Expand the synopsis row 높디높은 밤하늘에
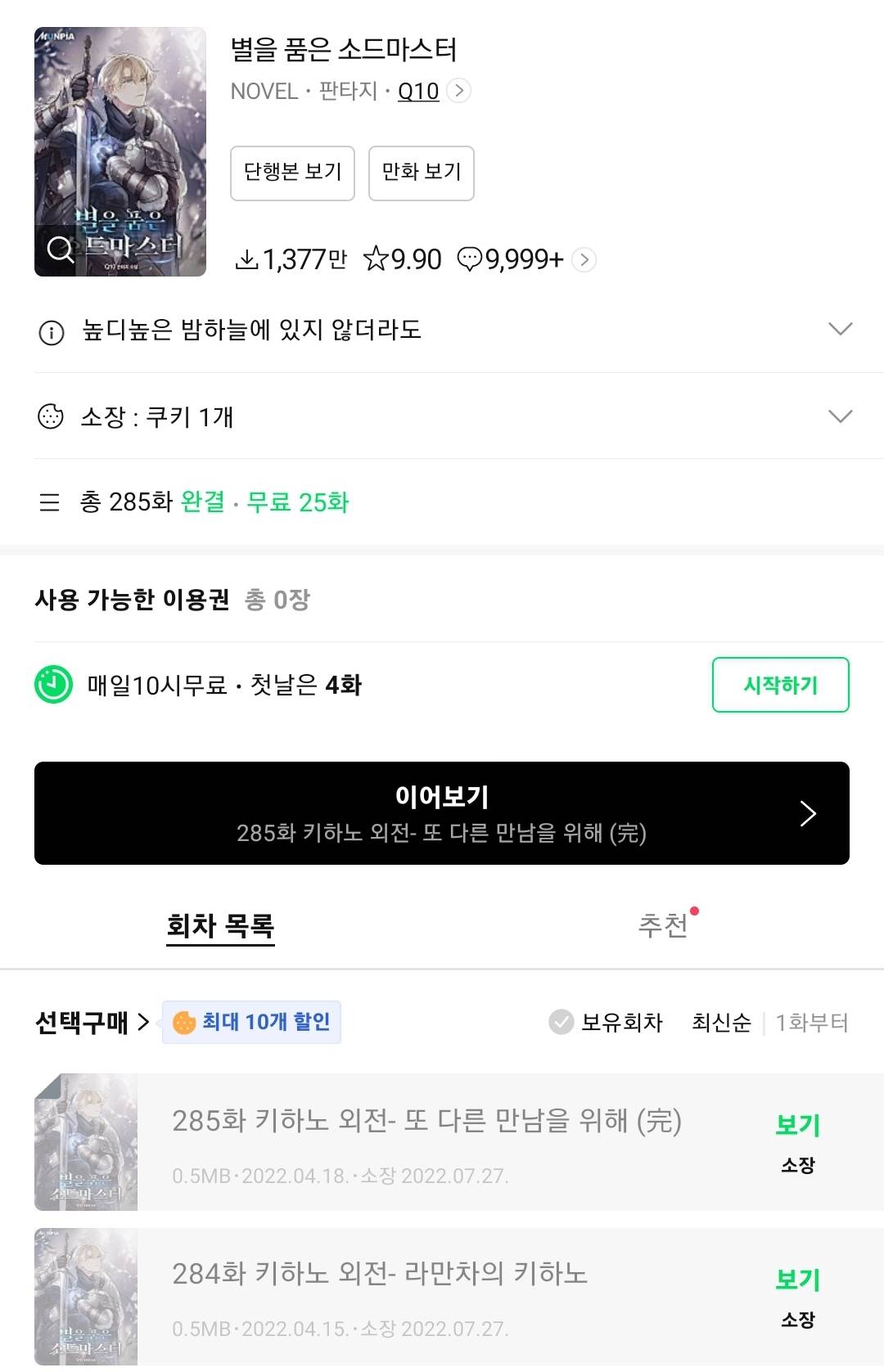Viewport: 884px width, 1372px height. click(840, 329)
